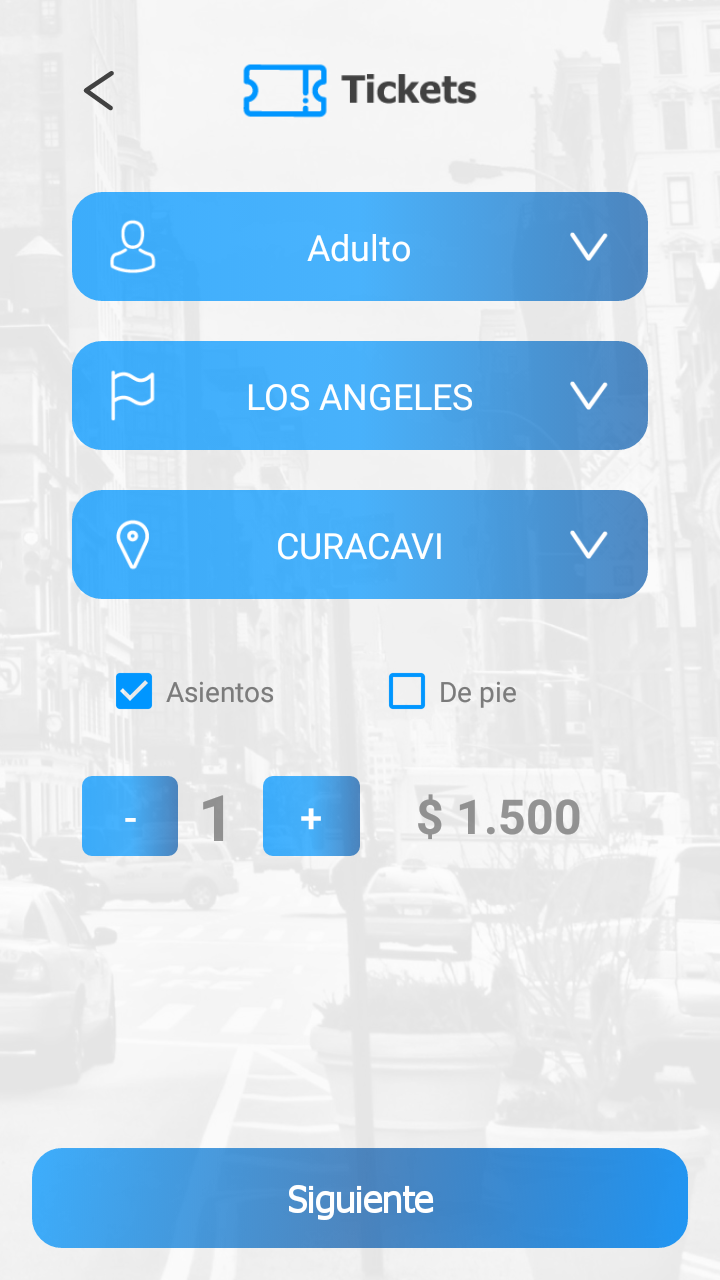Enable the De pie option

[407, 691]
